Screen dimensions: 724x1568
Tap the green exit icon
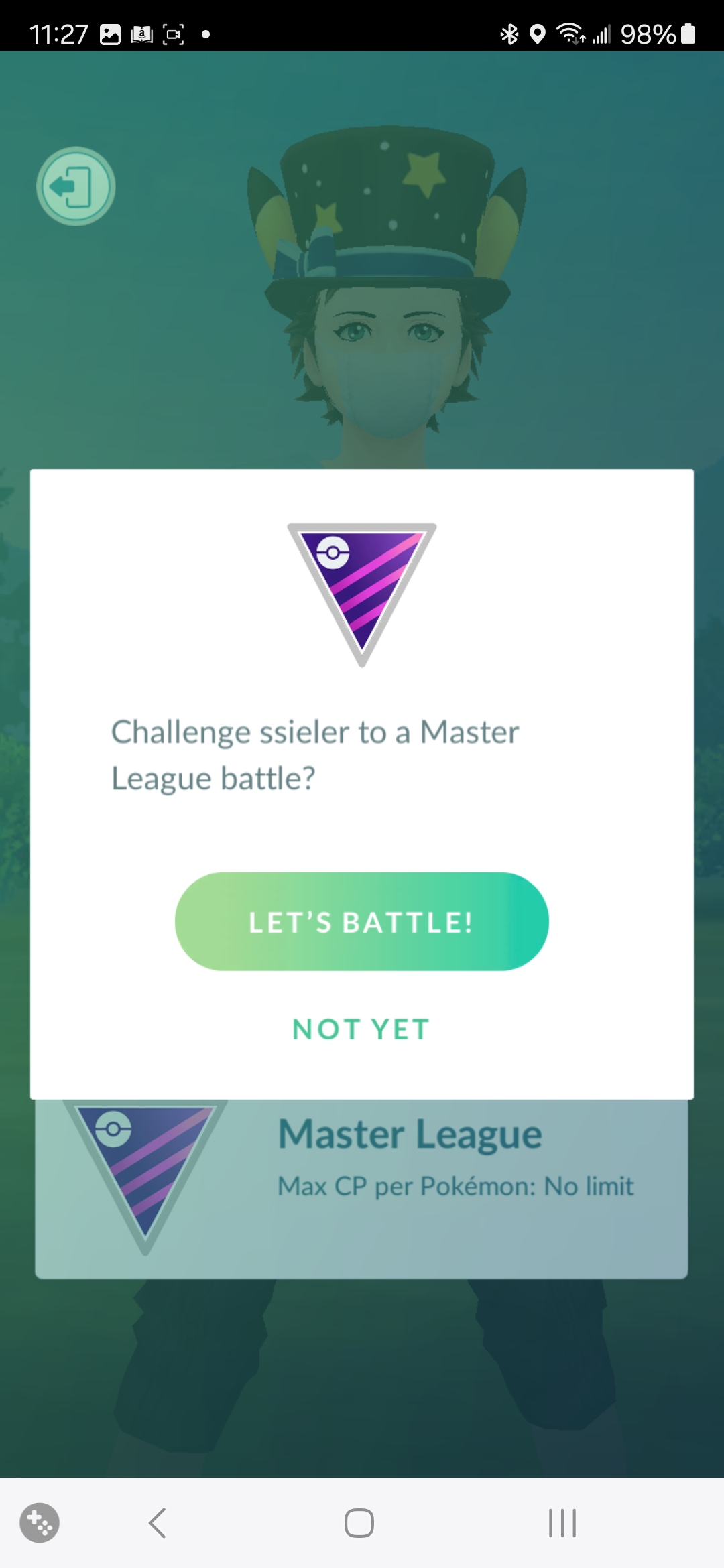click(76, 186)
